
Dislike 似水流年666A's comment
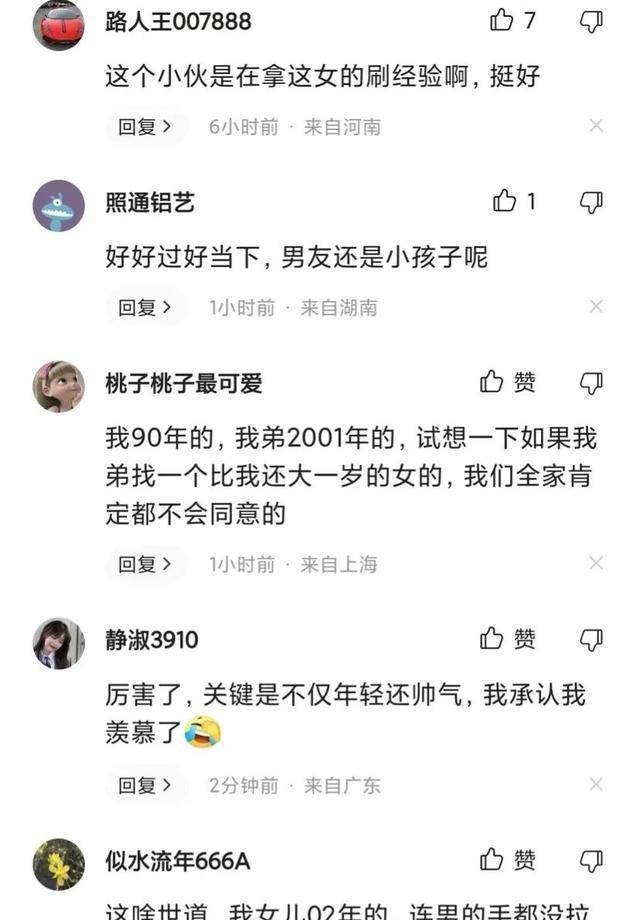[x=592, y=861]
